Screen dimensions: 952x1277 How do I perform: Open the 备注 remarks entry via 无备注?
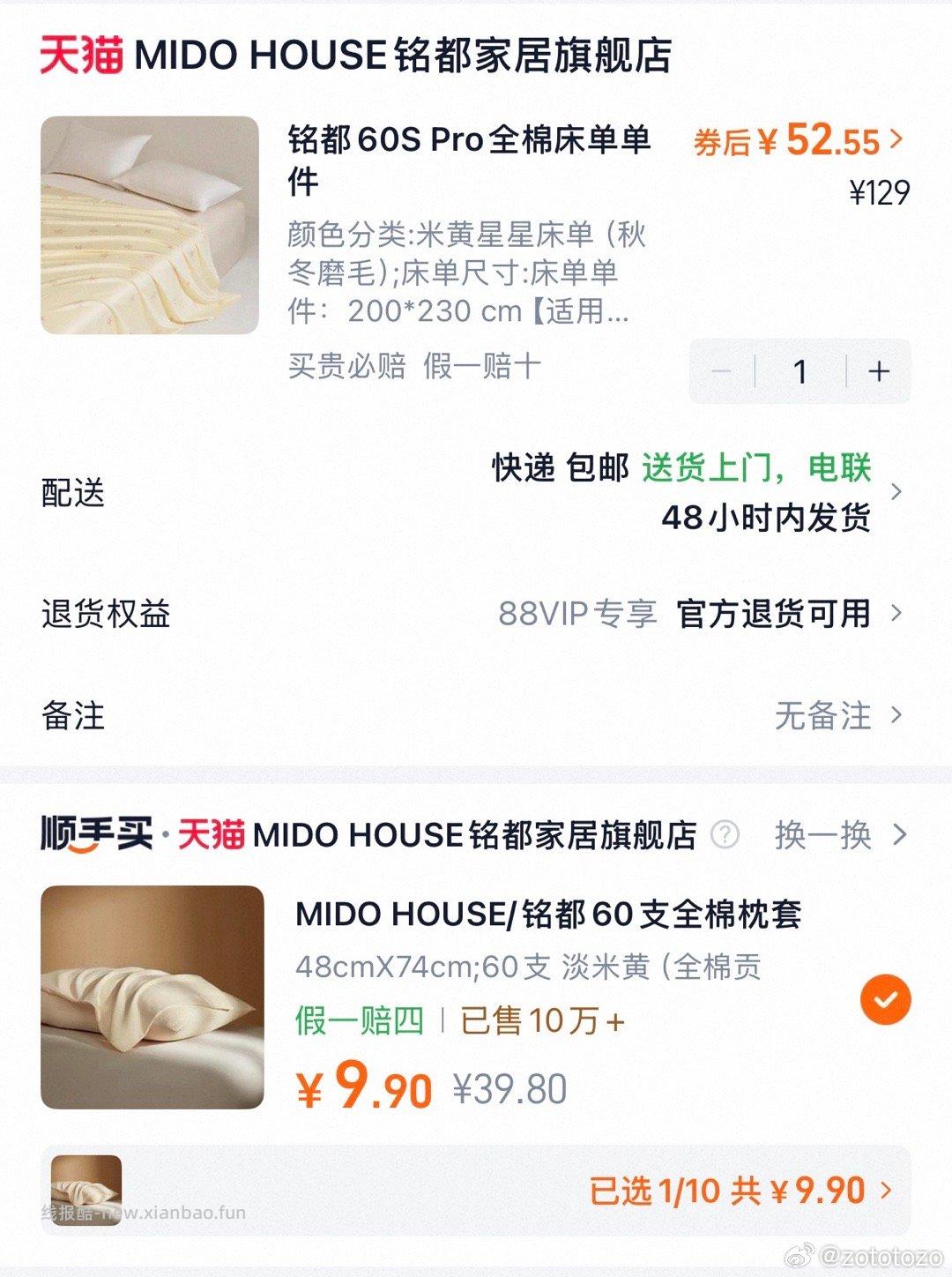pos(824,716)
